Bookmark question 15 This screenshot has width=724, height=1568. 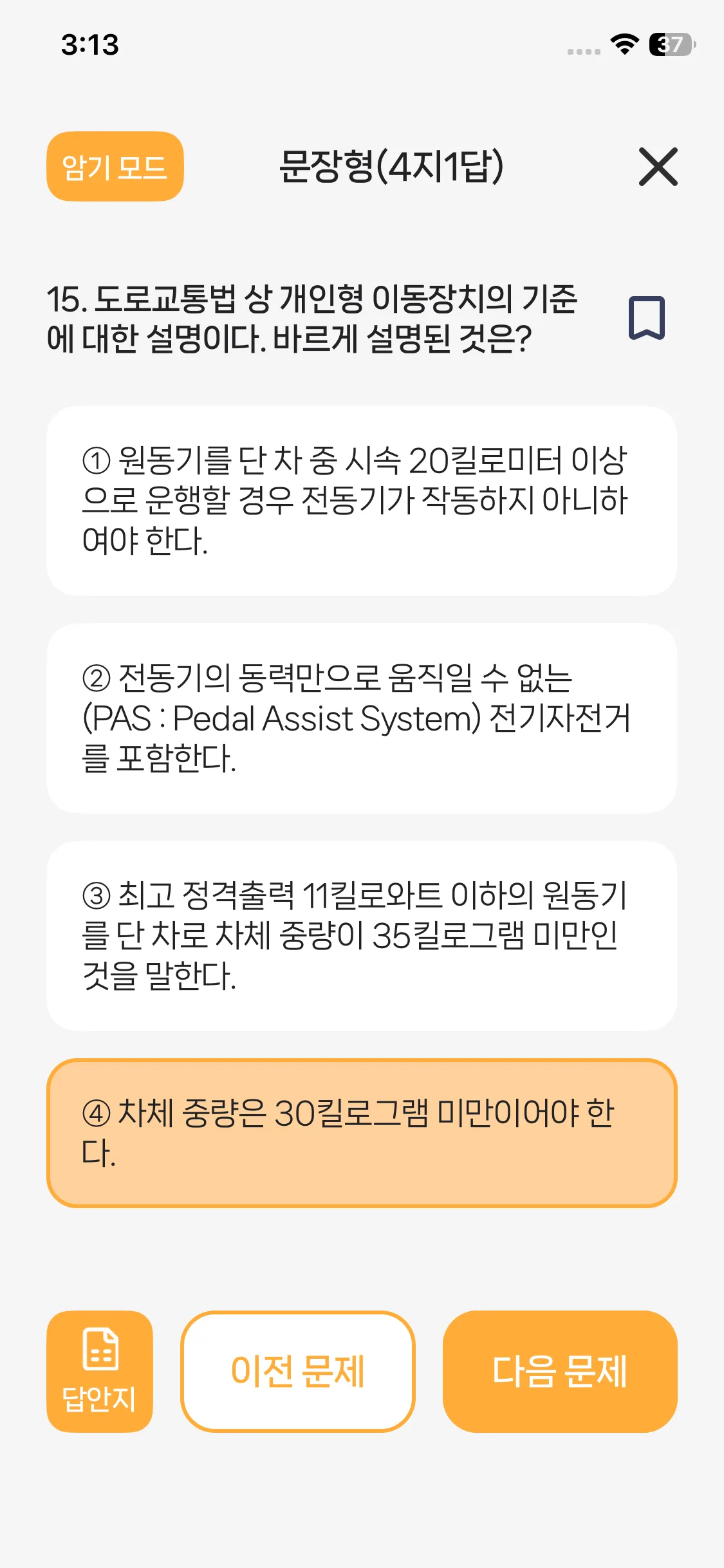[x=646, y=318]
